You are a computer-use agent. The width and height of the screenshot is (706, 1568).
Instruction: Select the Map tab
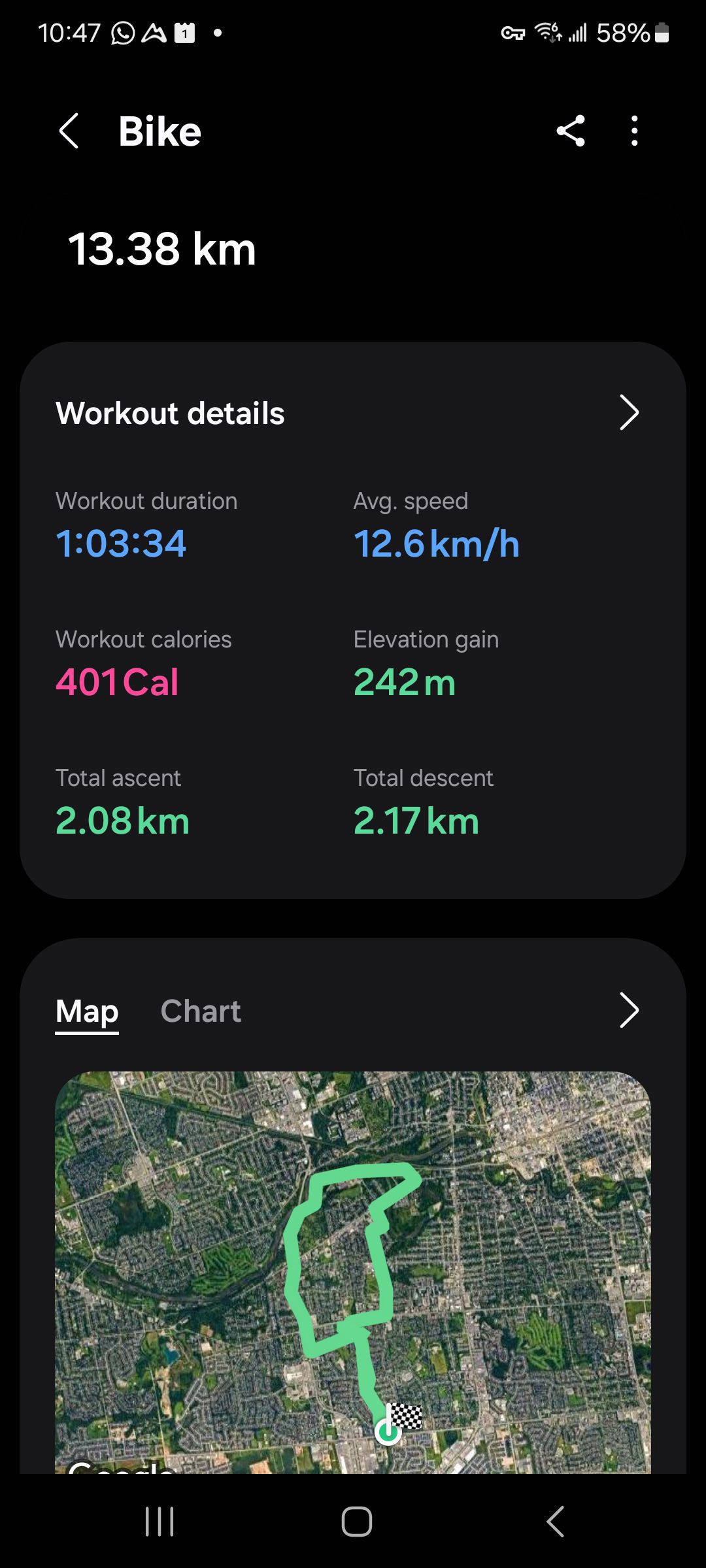[87, 1011]
